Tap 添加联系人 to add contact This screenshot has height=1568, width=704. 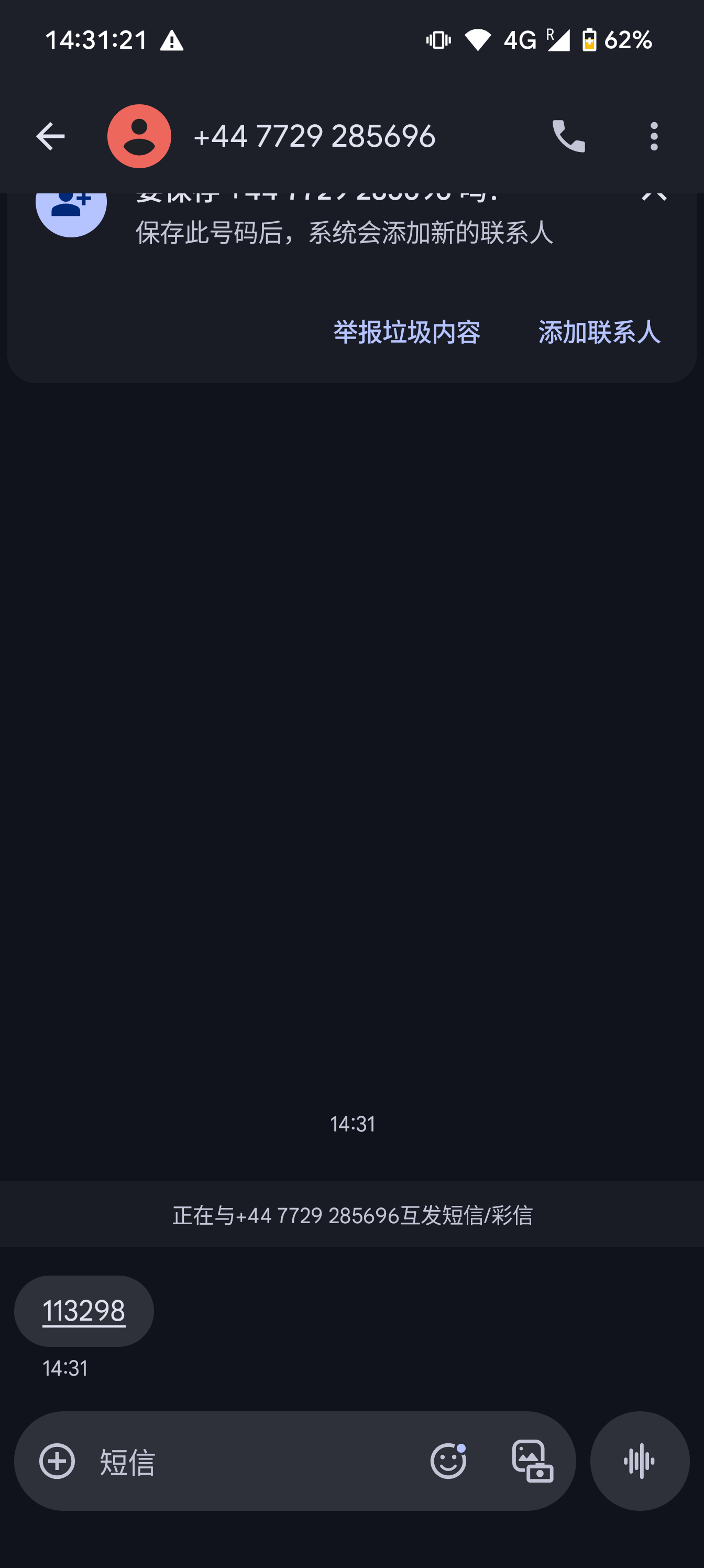pyautogui.click(x=599, y=332)
